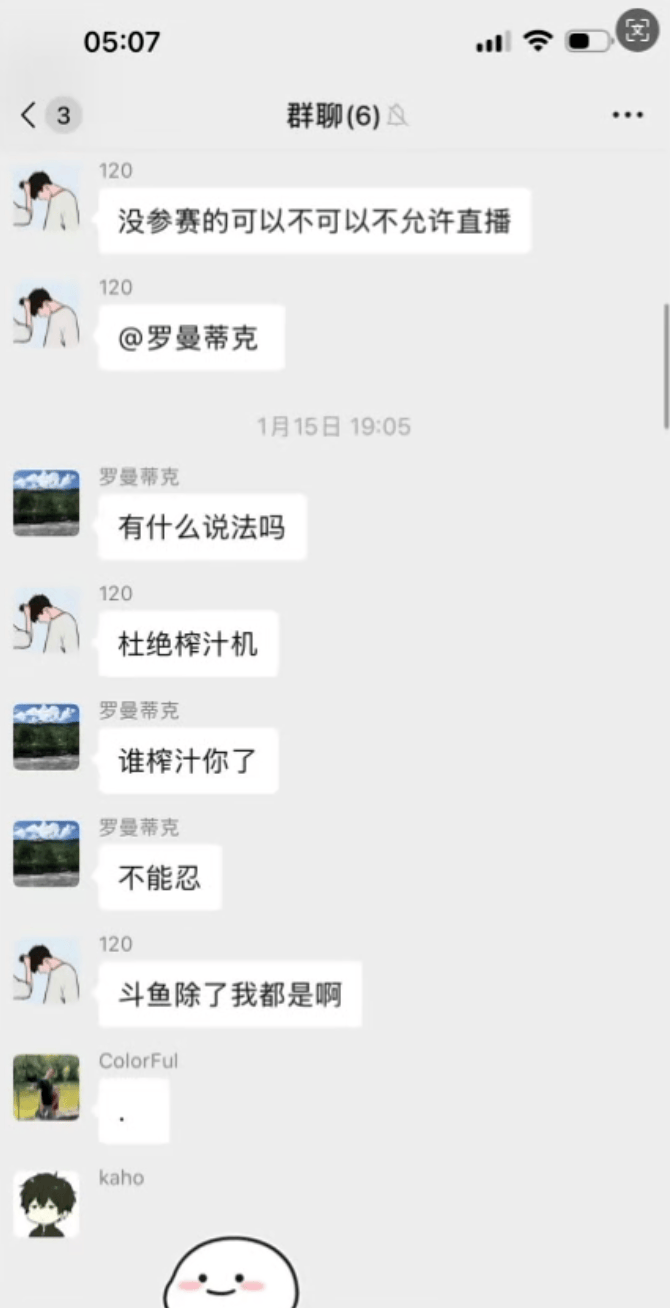Tap 120's avatar beside "杜绝榨汁机"

46,620
